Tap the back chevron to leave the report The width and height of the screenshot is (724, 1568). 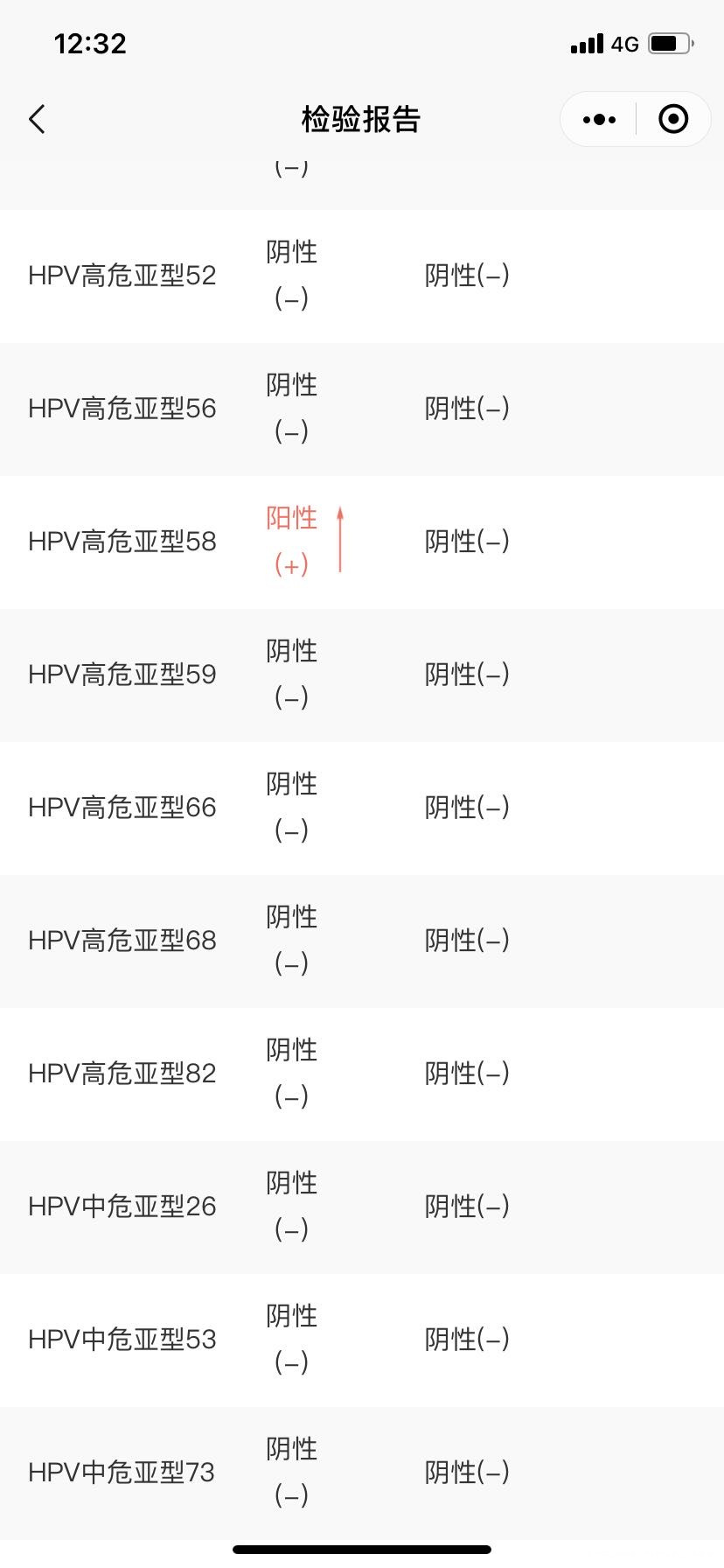(x=37, y=119)
